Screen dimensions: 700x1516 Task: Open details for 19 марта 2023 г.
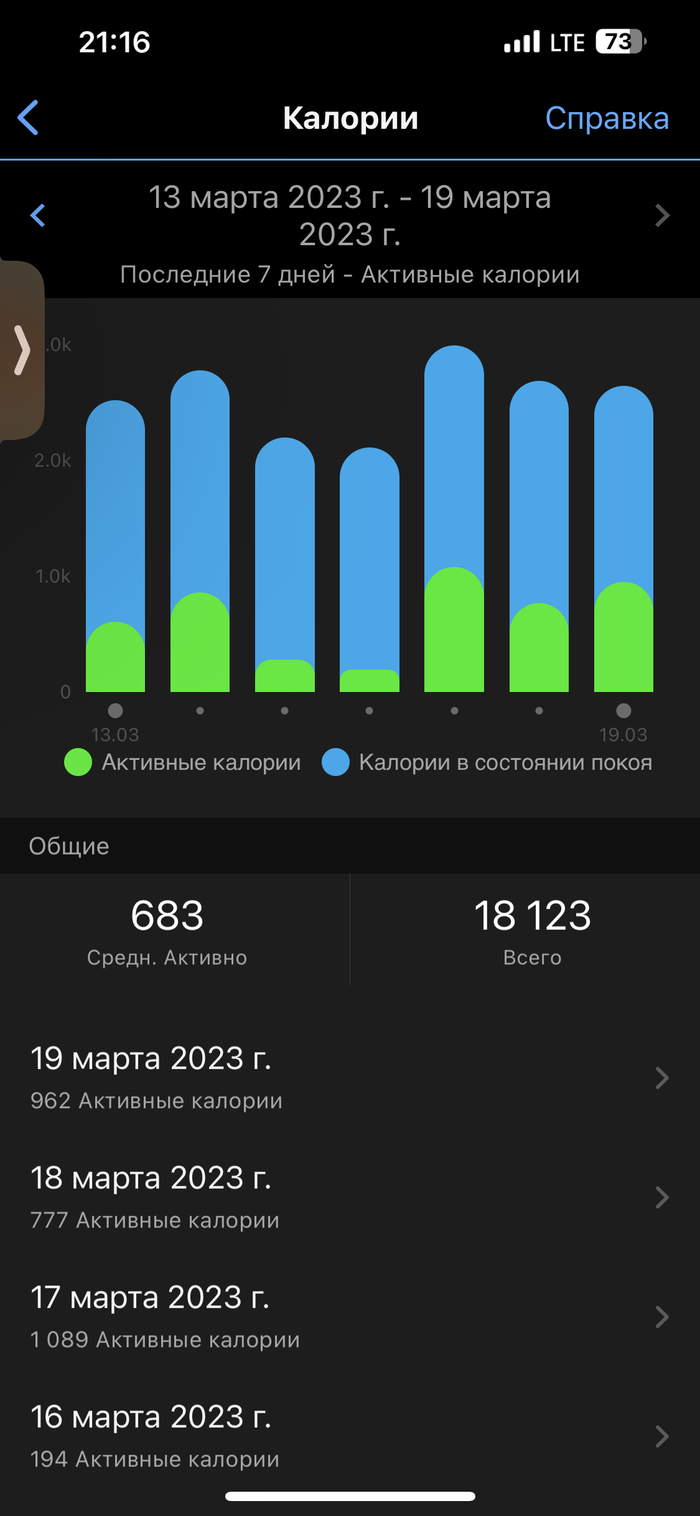point(350,1077)
